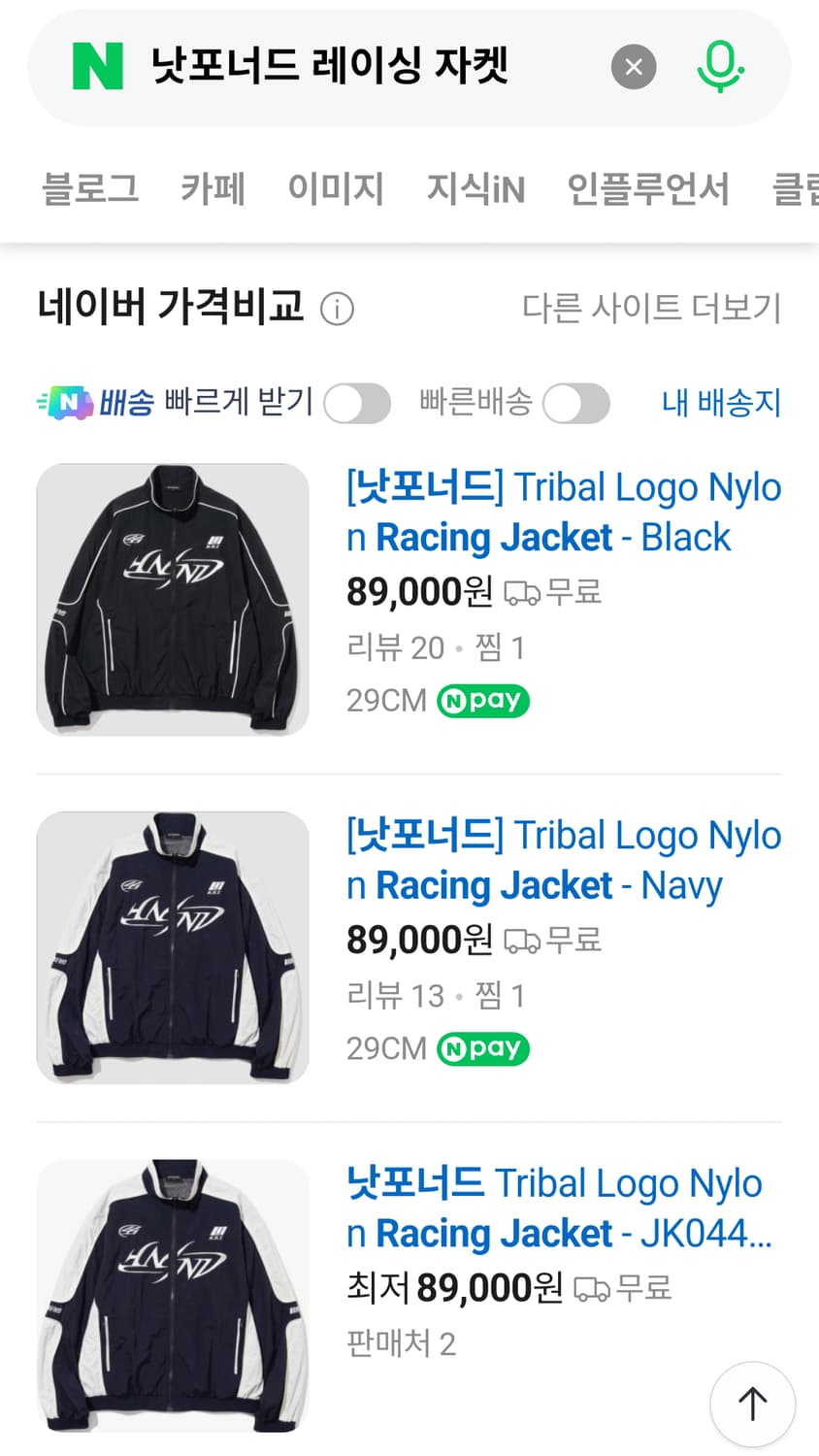Select the 지식iN tab
The image size is (819, 1456).
pyautogui.click(x=475, y=190)
